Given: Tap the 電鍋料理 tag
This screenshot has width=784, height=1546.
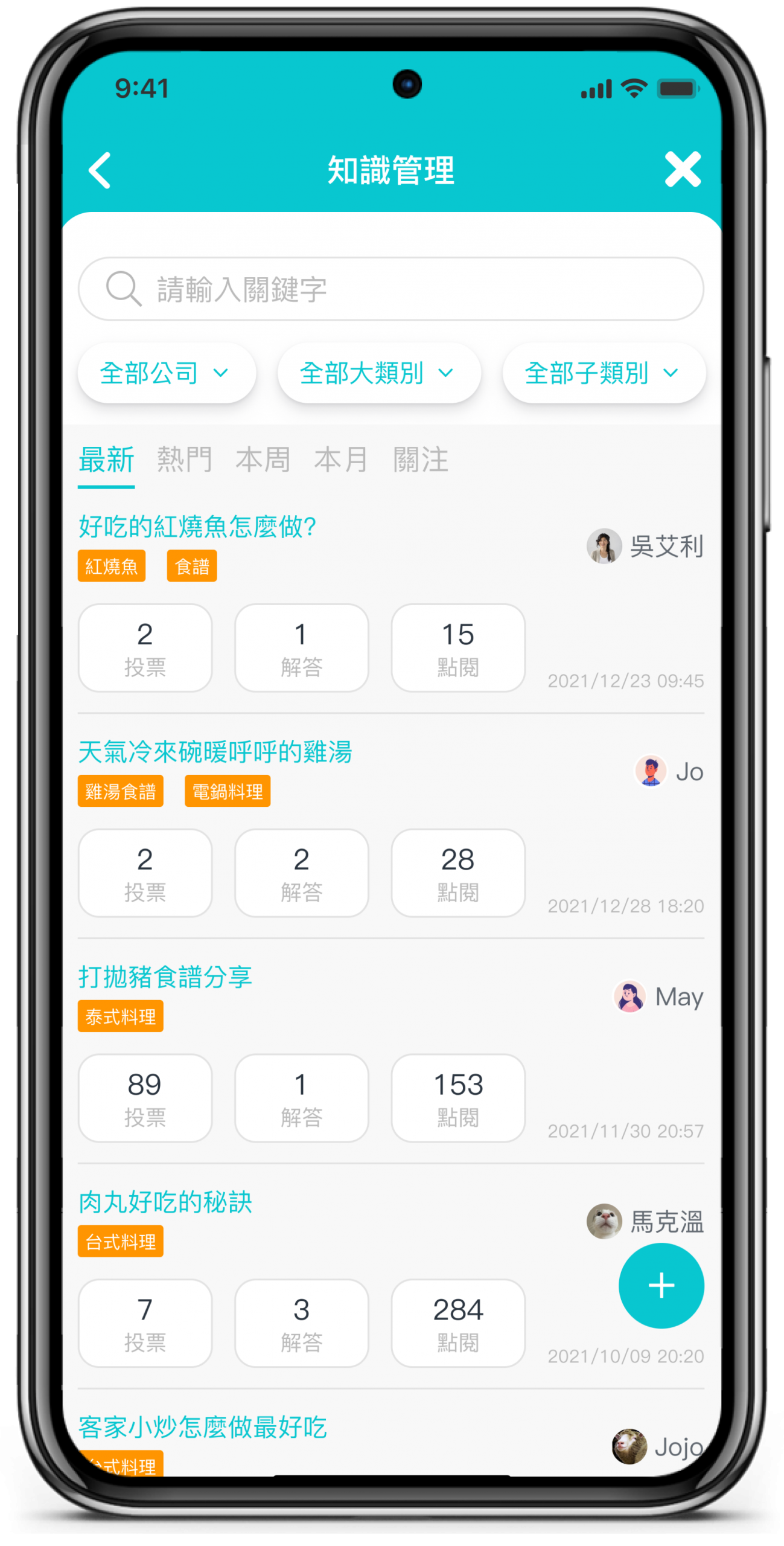Looking at the screenshot, I should click(228, 792).
